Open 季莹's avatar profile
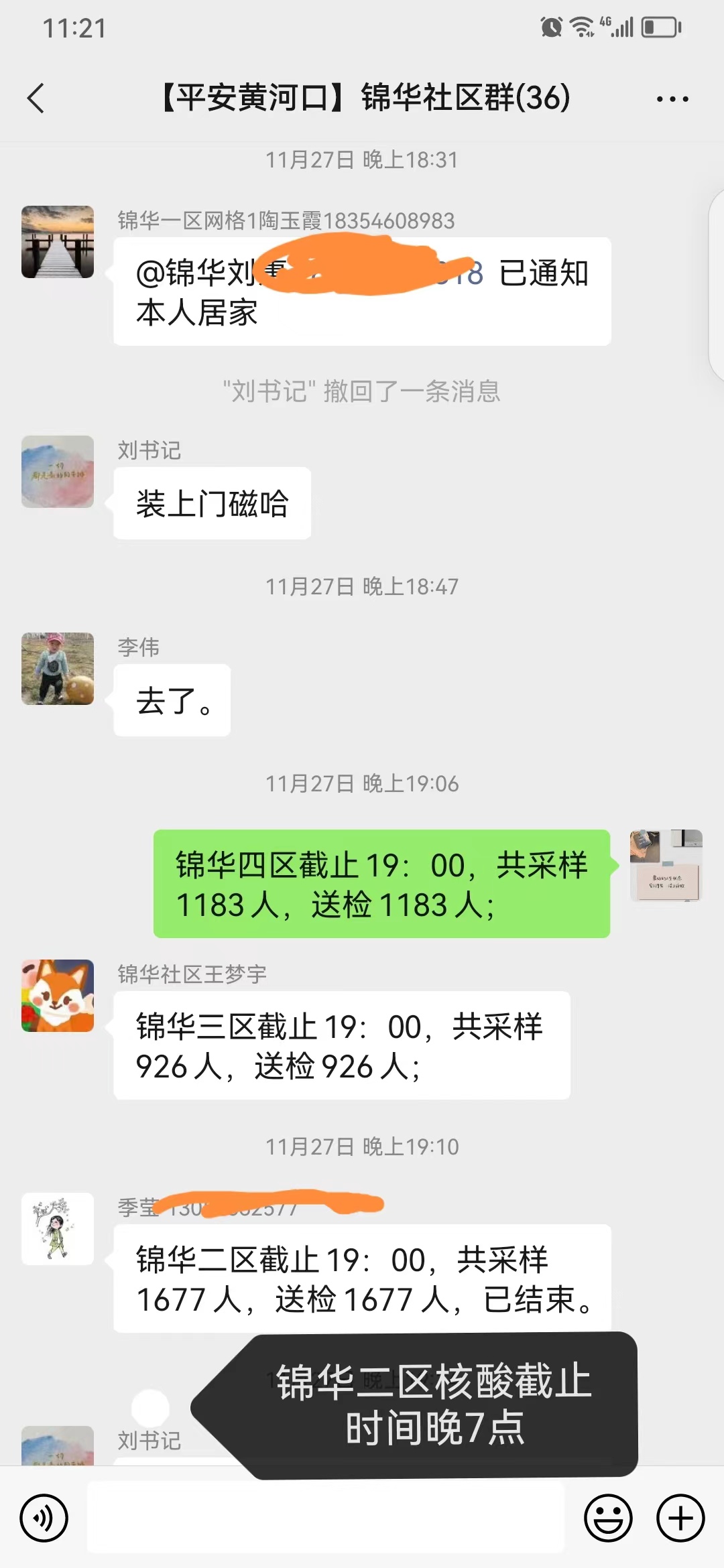 [x=58, y=1229]
